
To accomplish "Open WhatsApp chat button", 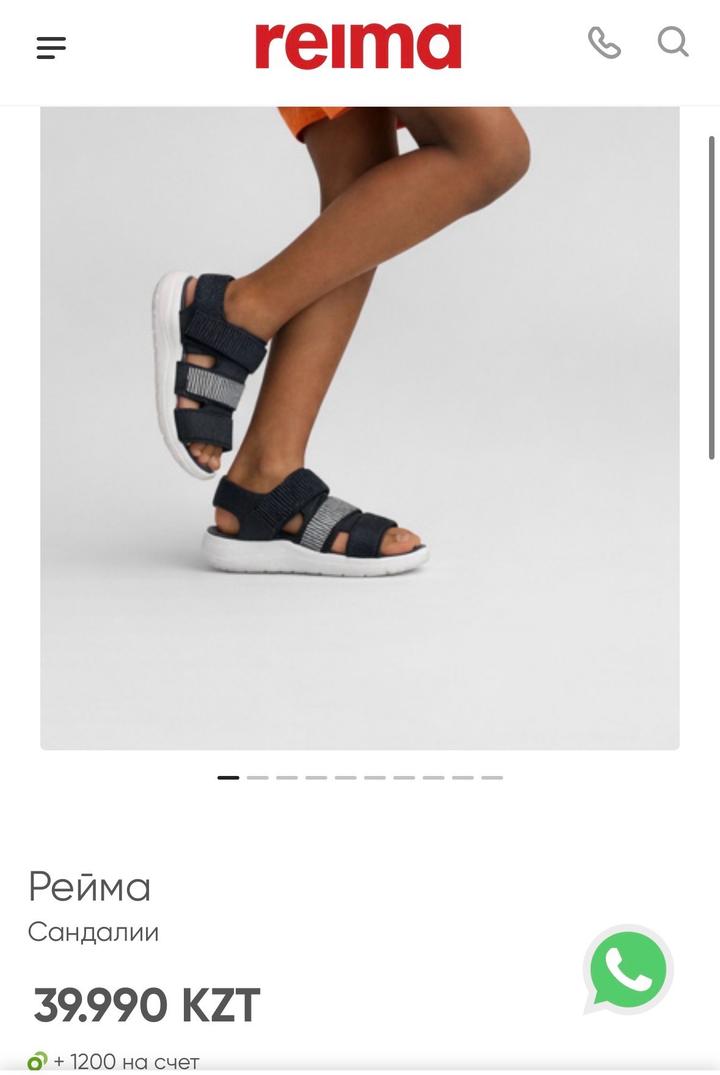I will pos(628,969).
